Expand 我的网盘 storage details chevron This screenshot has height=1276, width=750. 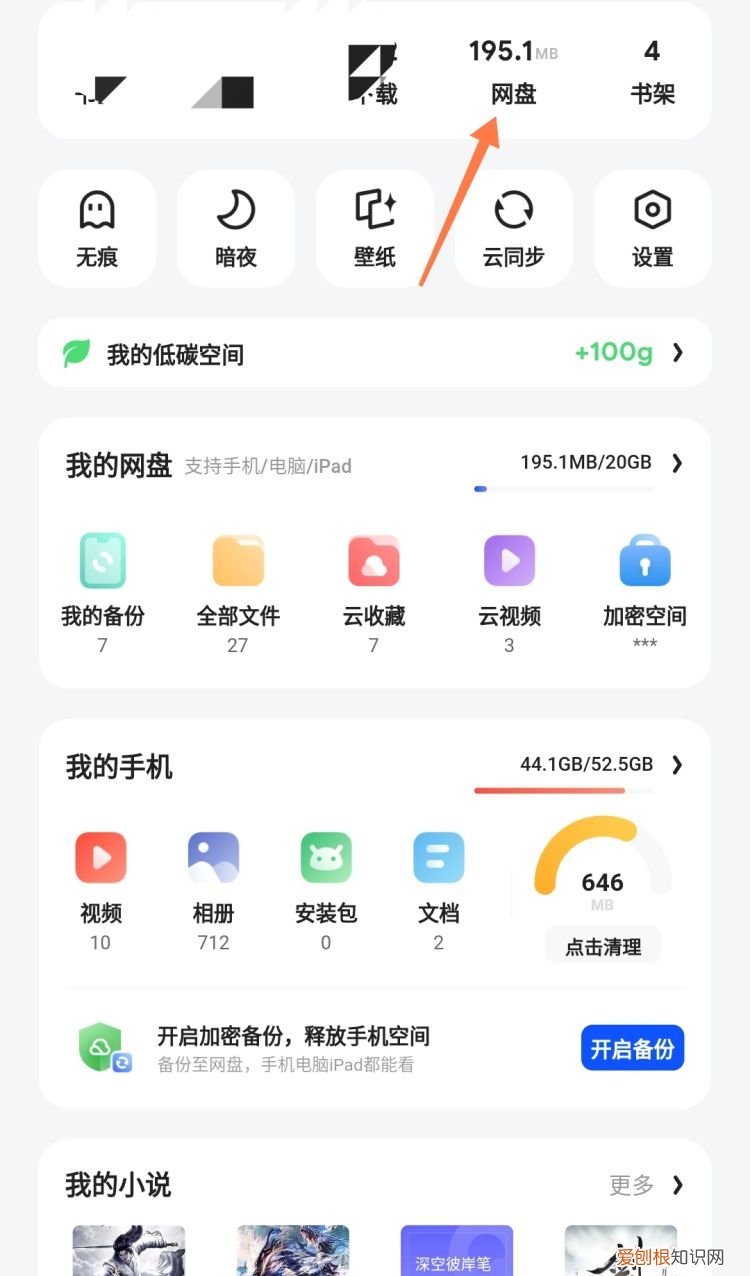coord(678,463)
